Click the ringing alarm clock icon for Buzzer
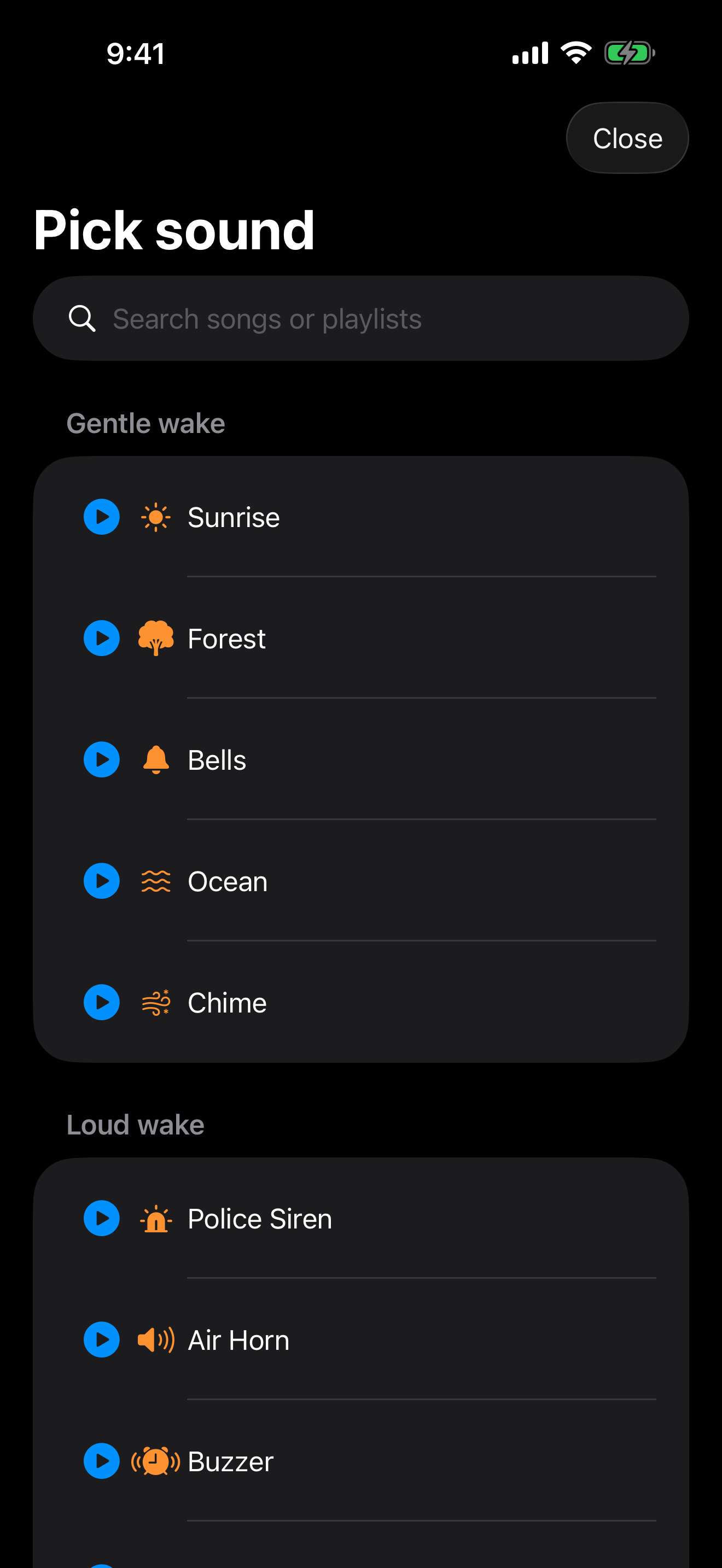 coord(154,1461)
